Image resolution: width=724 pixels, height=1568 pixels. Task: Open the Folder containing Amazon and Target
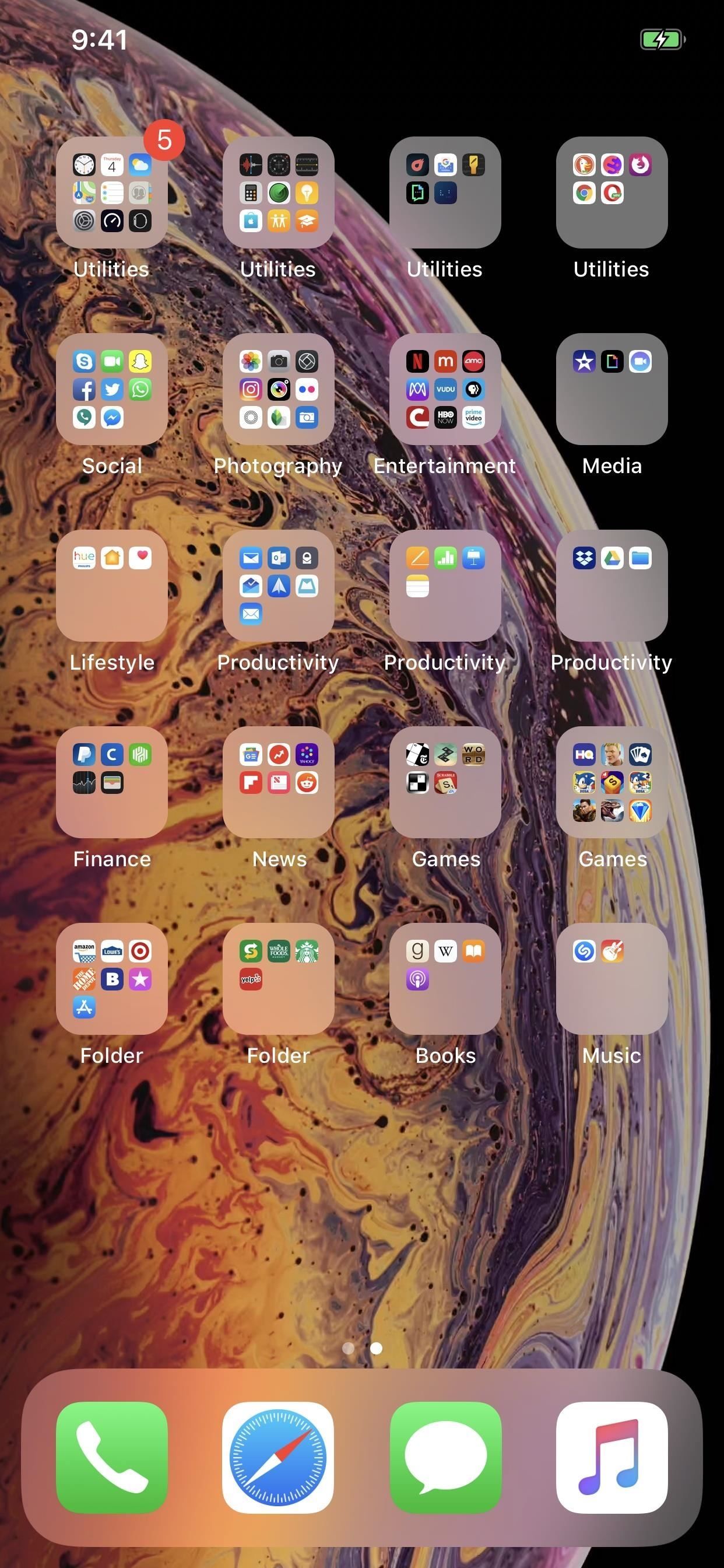(x=111, y=979)
